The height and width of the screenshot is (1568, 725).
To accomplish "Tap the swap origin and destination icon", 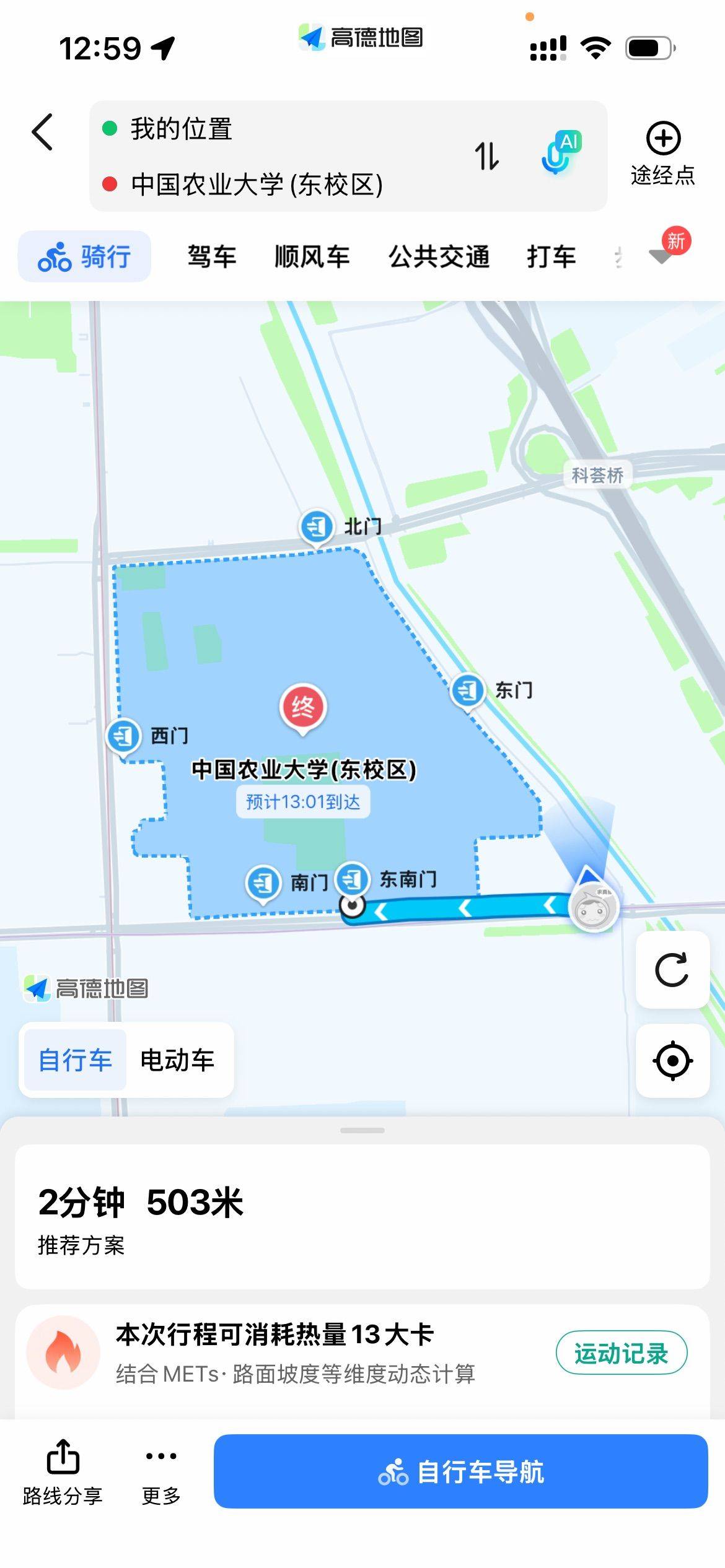I will click(487, 157).
